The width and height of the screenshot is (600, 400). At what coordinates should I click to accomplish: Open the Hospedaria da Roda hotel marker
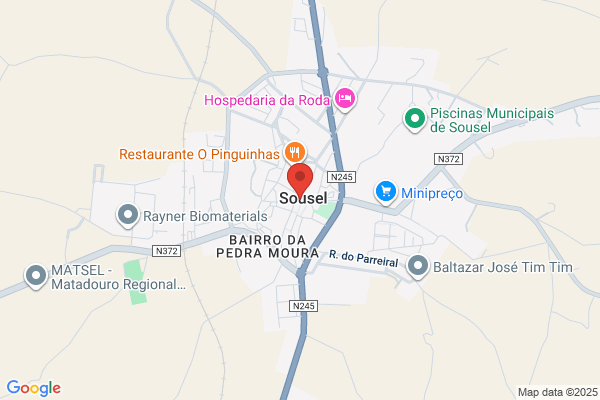(x=345, y=99)
